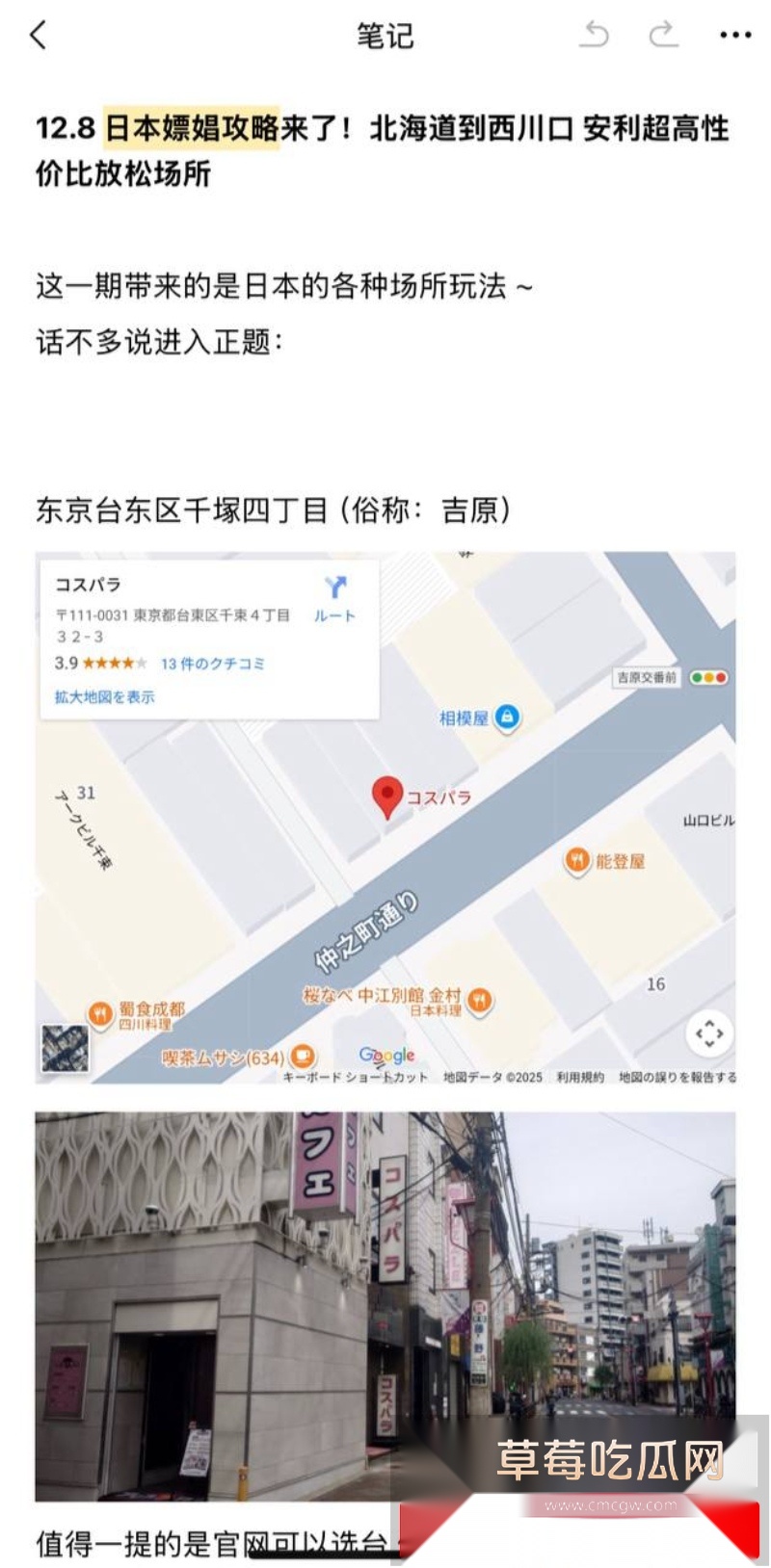The image size is (771, 1568).
Task: Click the 喫茶ムサシ coffee cup marker
Action: (301, 1057)
